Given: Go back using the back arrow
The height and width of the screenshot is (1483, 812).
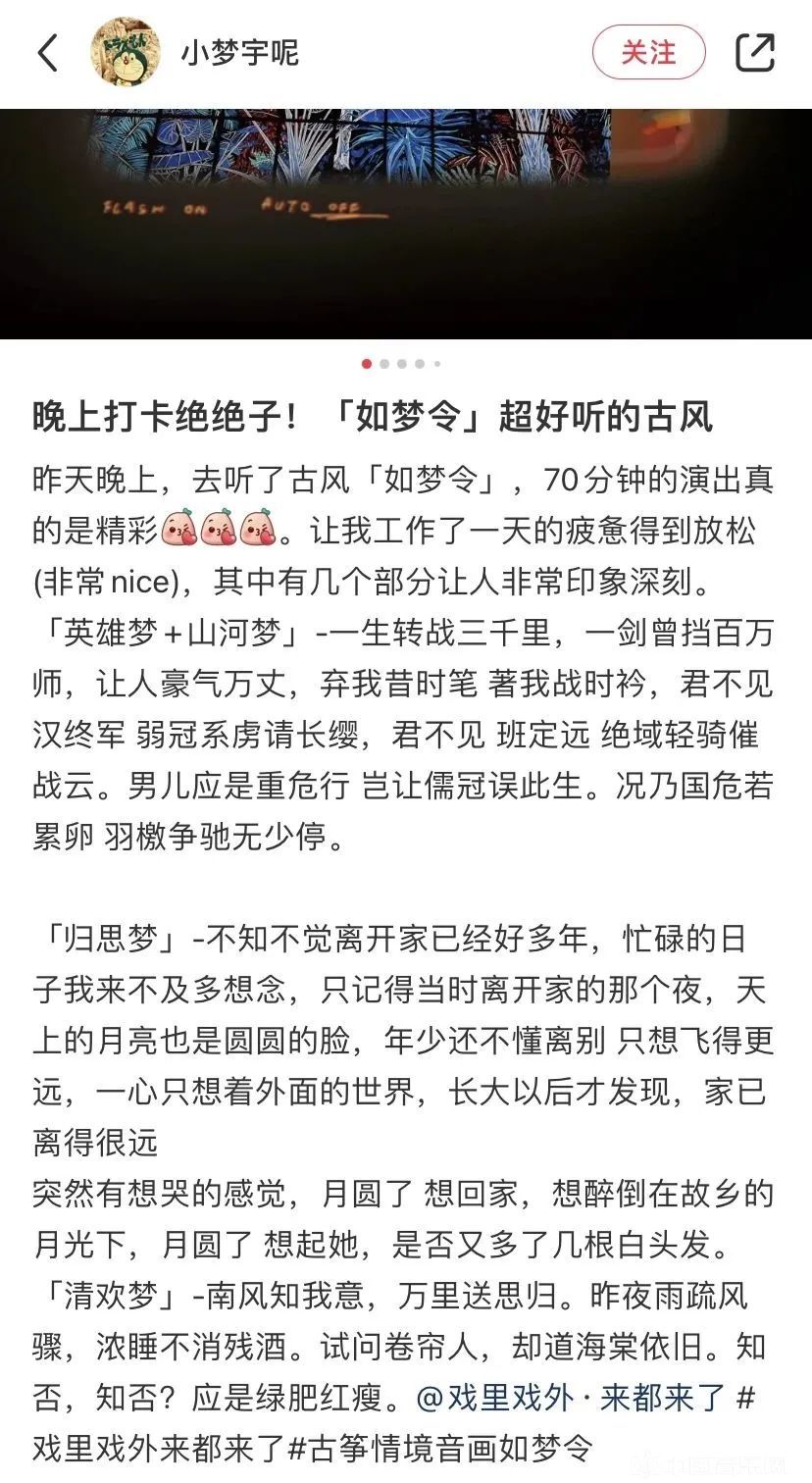Looking at the screenshot, I should [47, 53].
